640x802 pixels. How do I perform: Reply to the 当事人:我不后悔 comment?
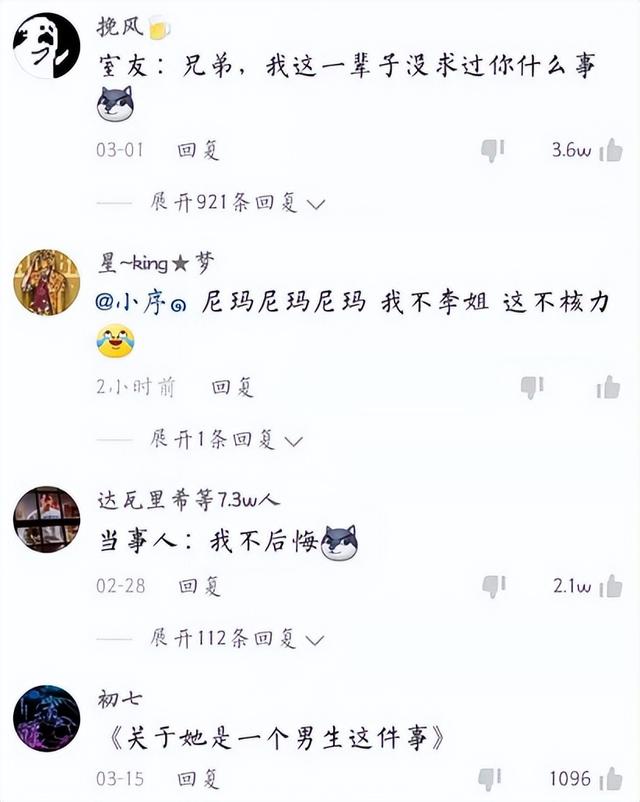[x=198, y=587]
